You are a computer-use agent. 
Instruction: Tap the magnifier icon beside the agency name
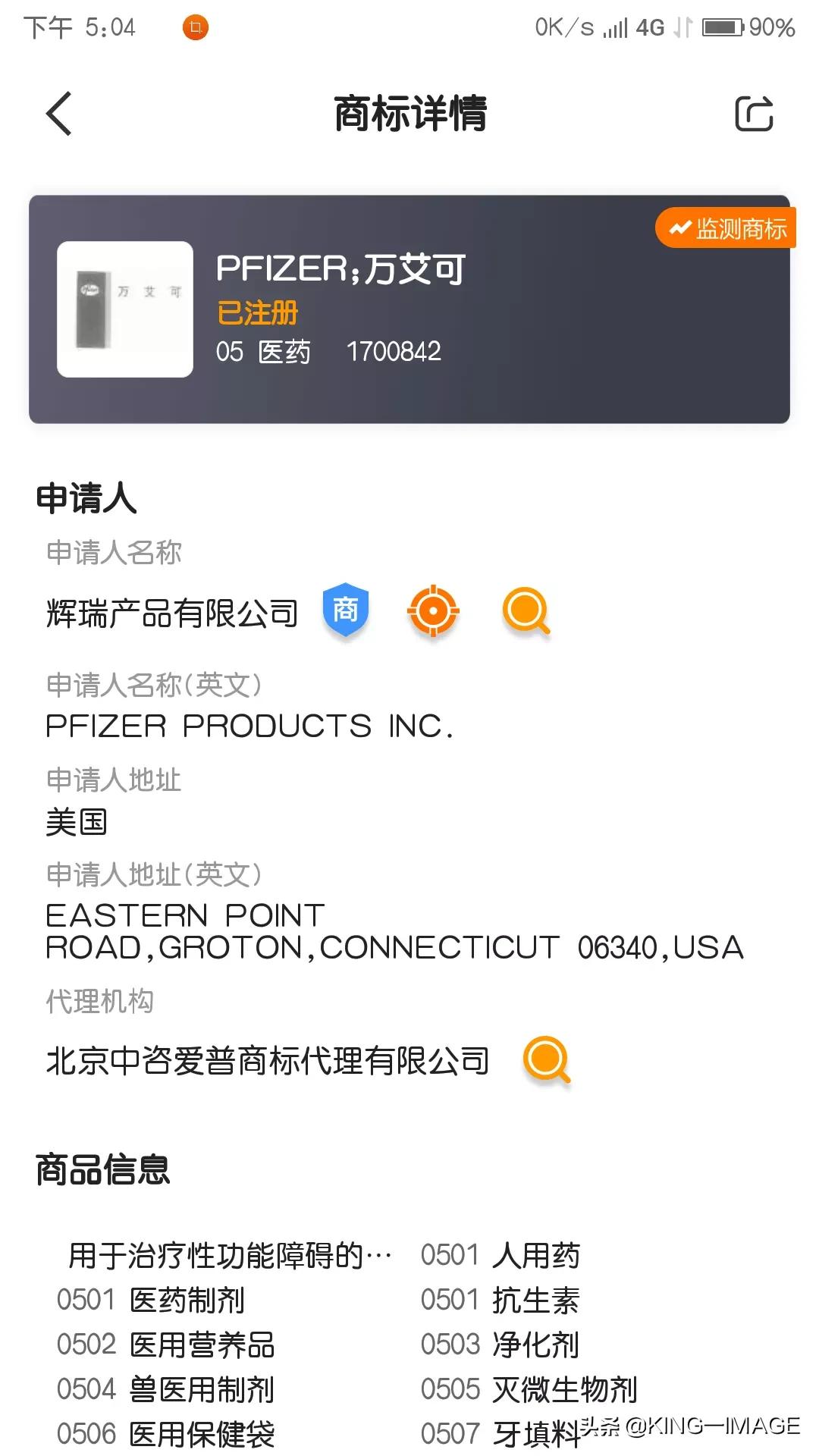tap(548, 1060)
